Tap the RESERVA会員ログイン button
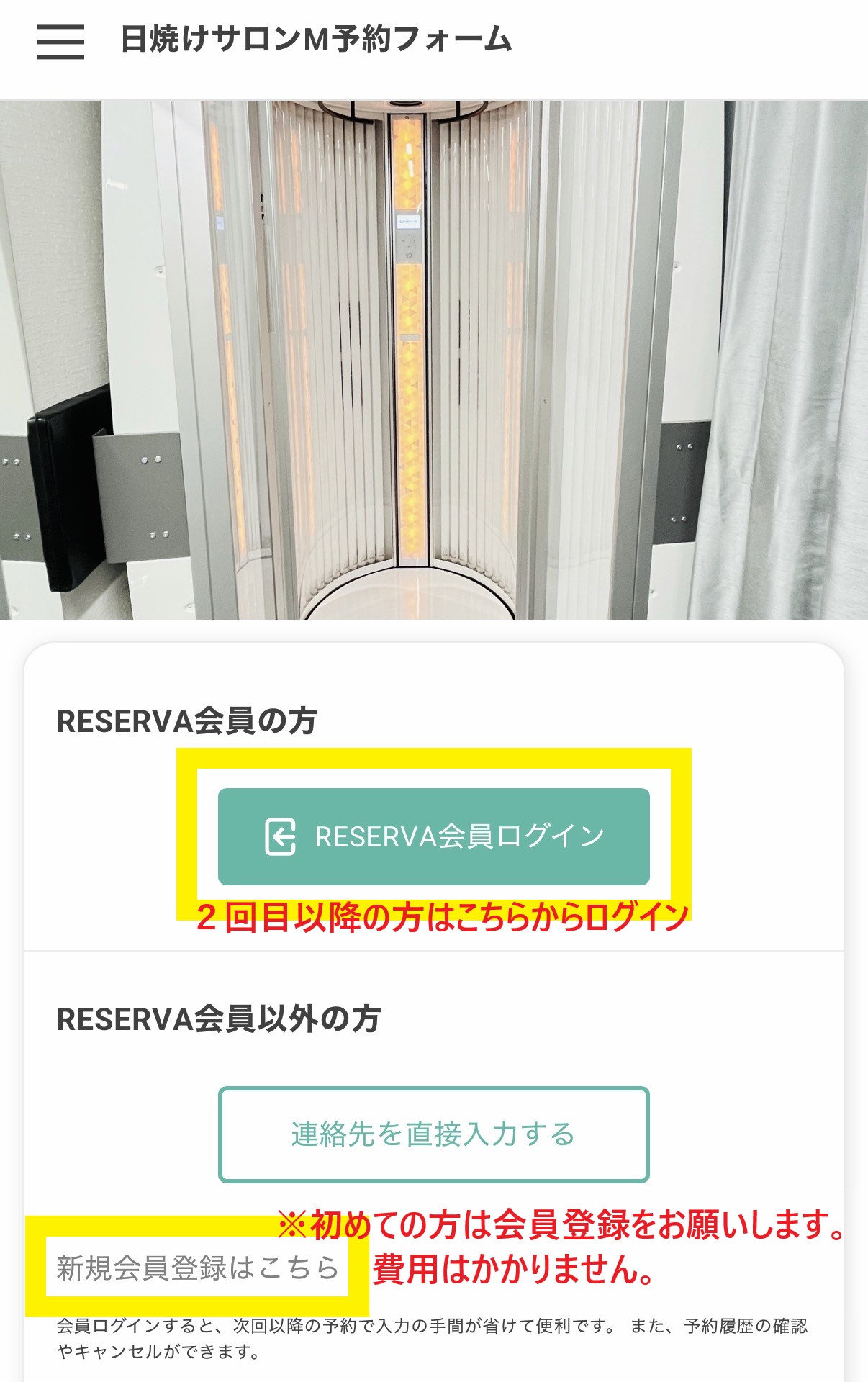The width and height of the screenshot is (868, 1382). (x=433, y=836)
